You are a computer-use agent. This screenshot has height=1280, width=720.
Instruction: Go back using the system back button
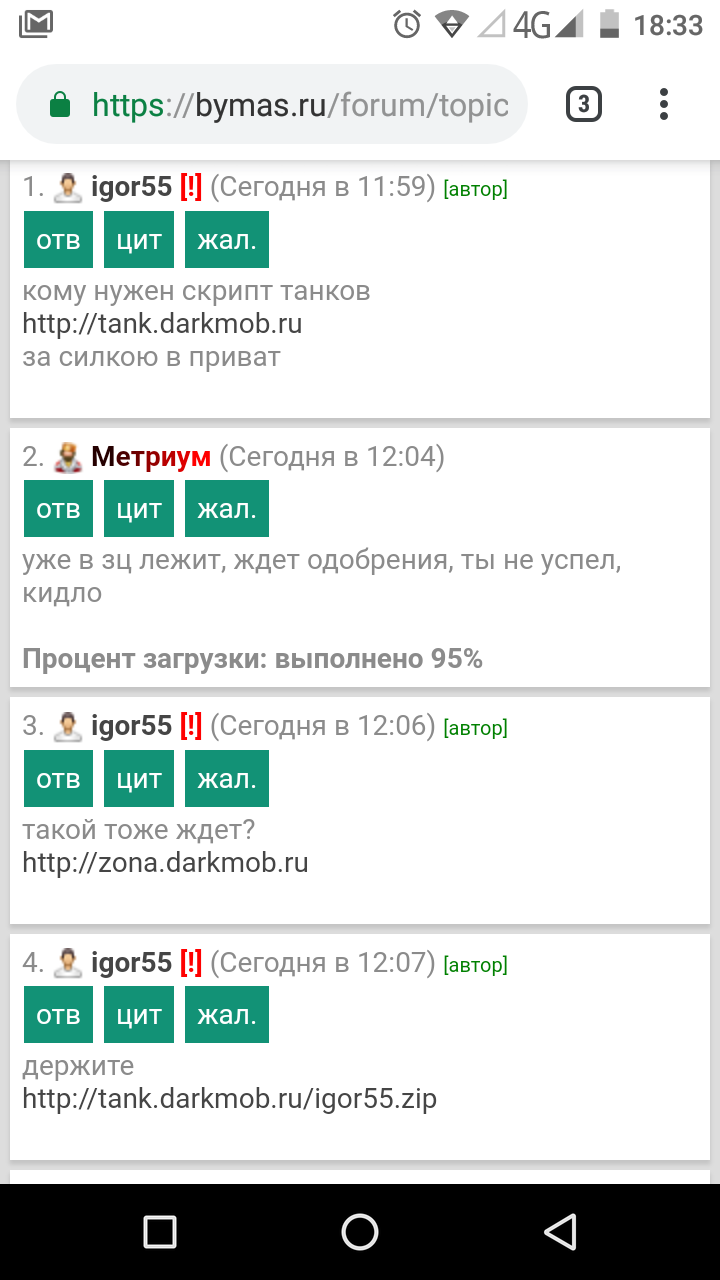560,1231
